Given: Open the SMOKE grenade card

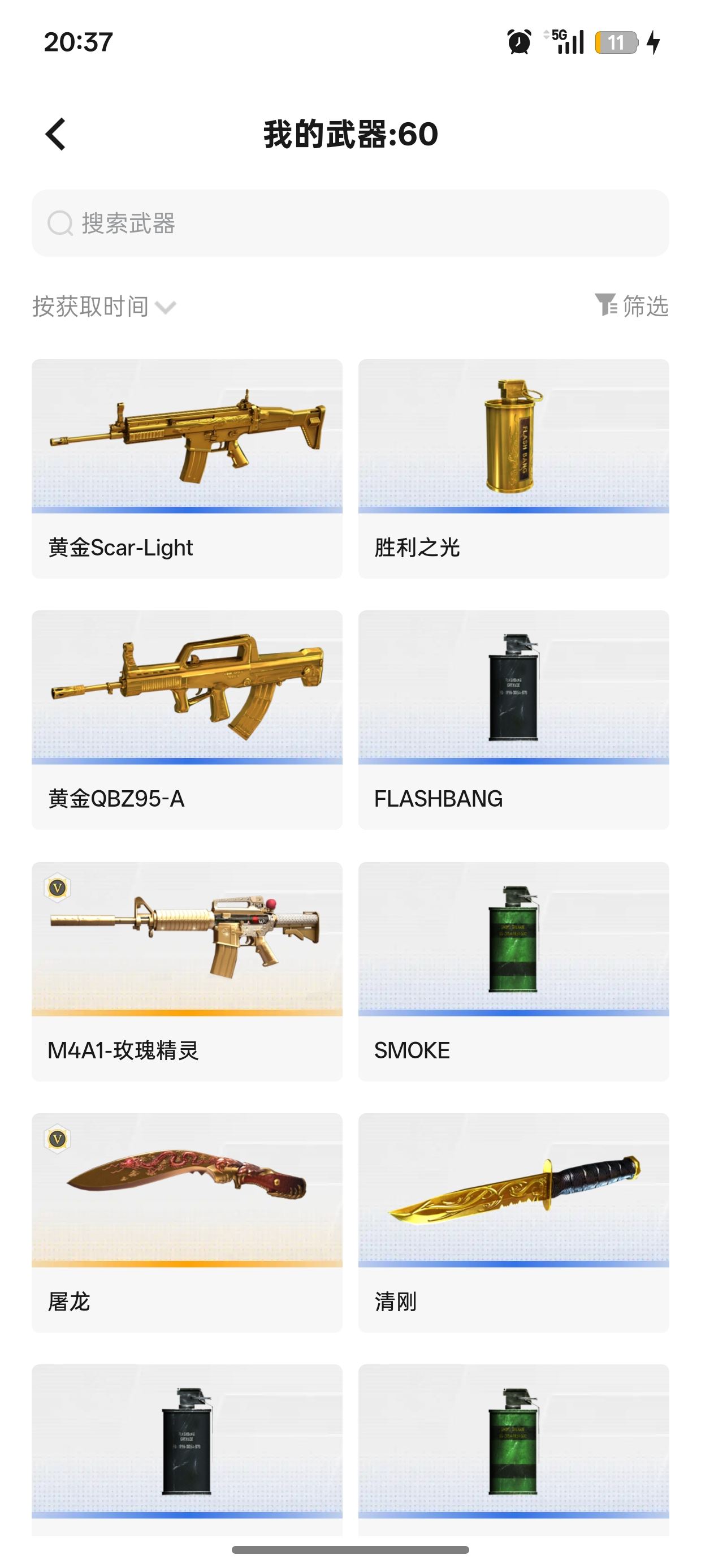Looking at the screenshot, I should (x=513, y=971).
